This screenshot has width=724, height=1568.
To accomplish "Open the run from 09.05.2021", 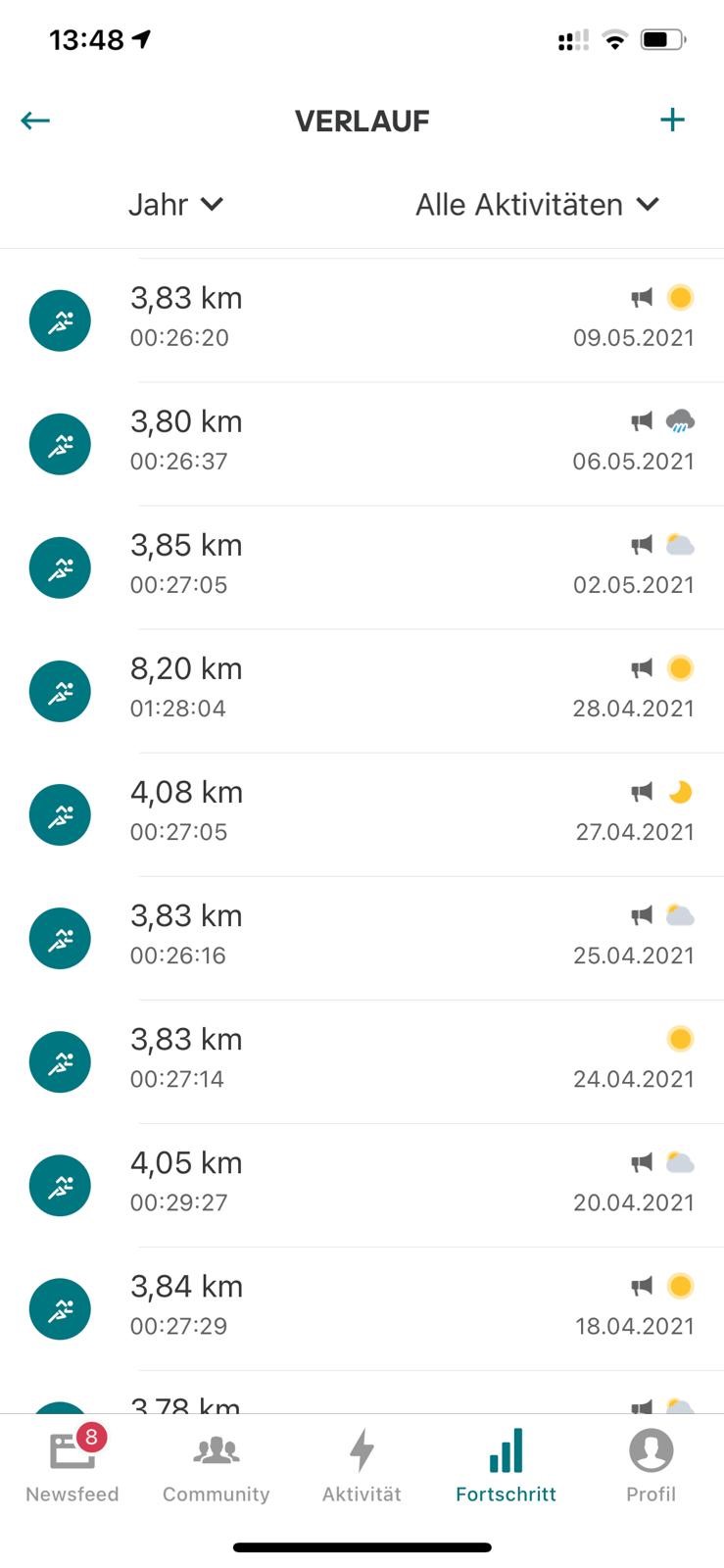I will point(362,320).
